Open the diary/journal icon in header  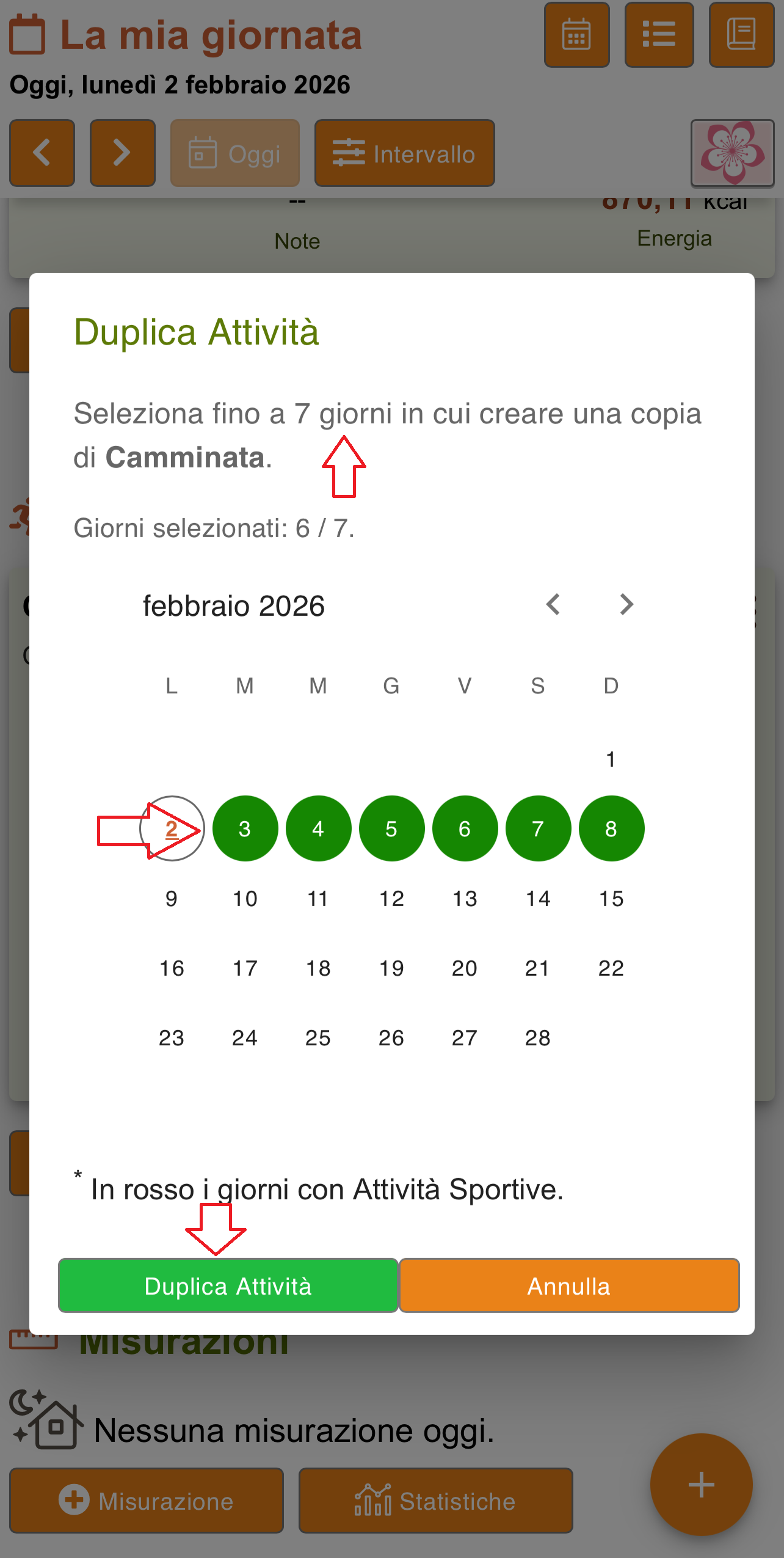[x=741, y=35]
